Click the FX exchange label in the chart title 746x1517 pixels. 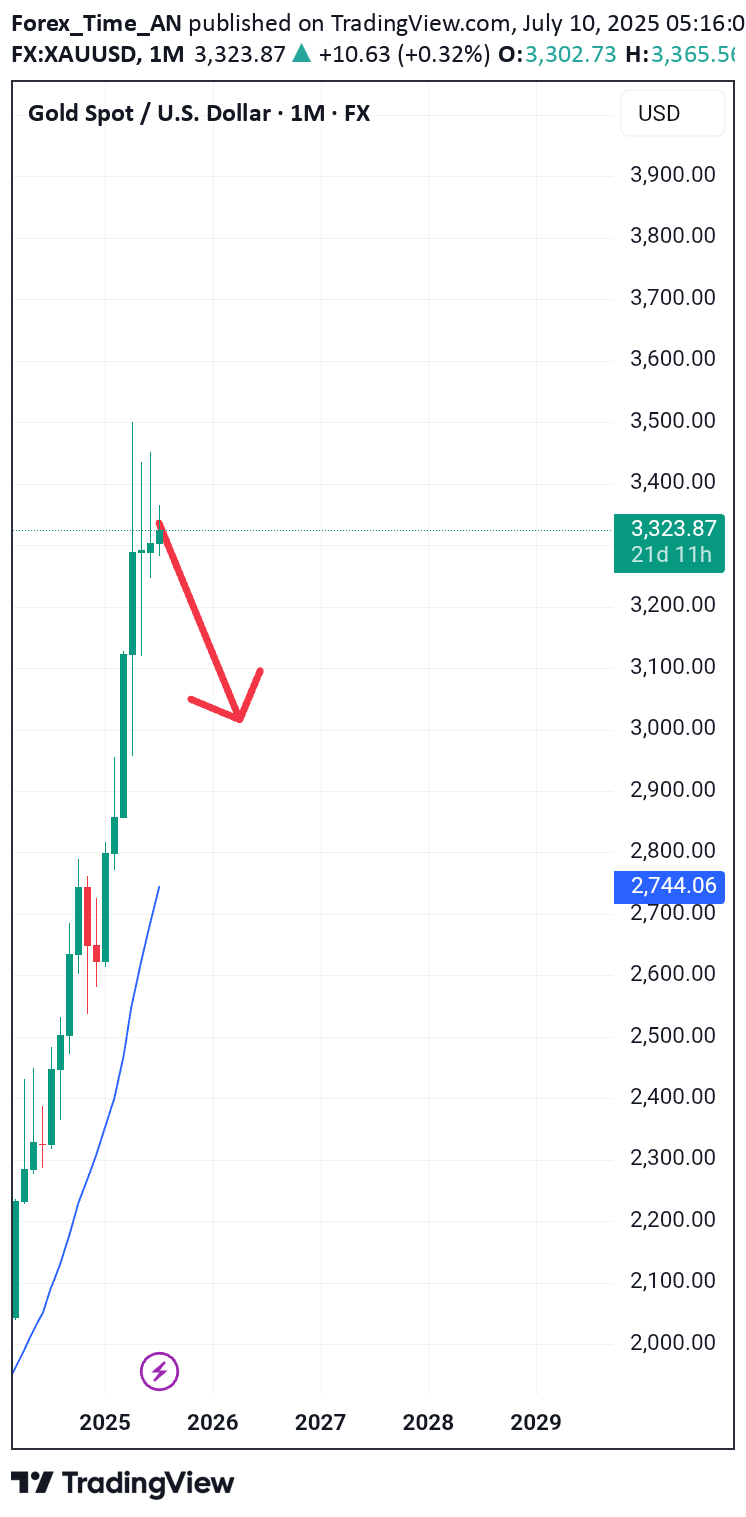pyautogui.click(x=357, y=113)
